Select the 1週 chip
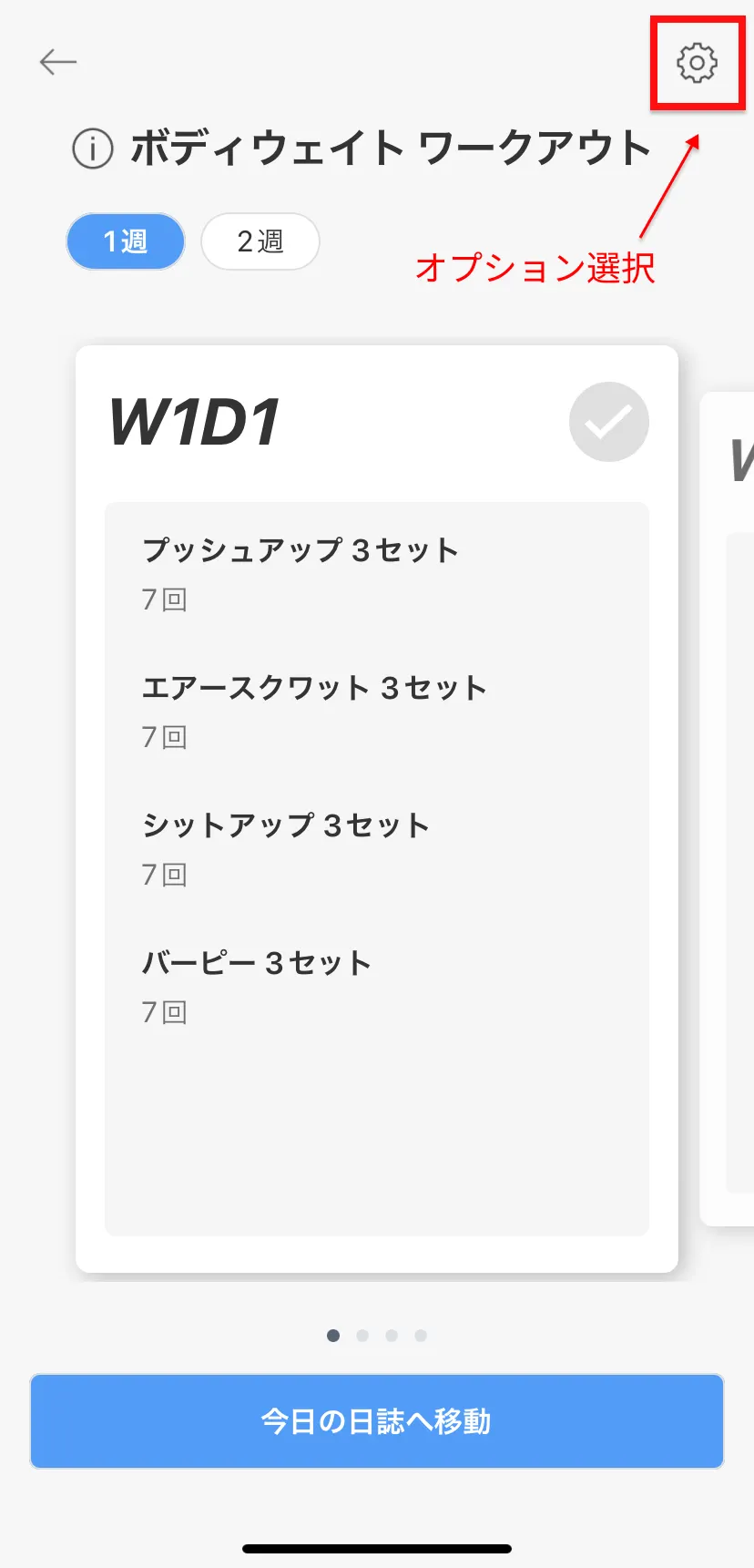This screenshot has width=754, height=1568. [126, 241]
